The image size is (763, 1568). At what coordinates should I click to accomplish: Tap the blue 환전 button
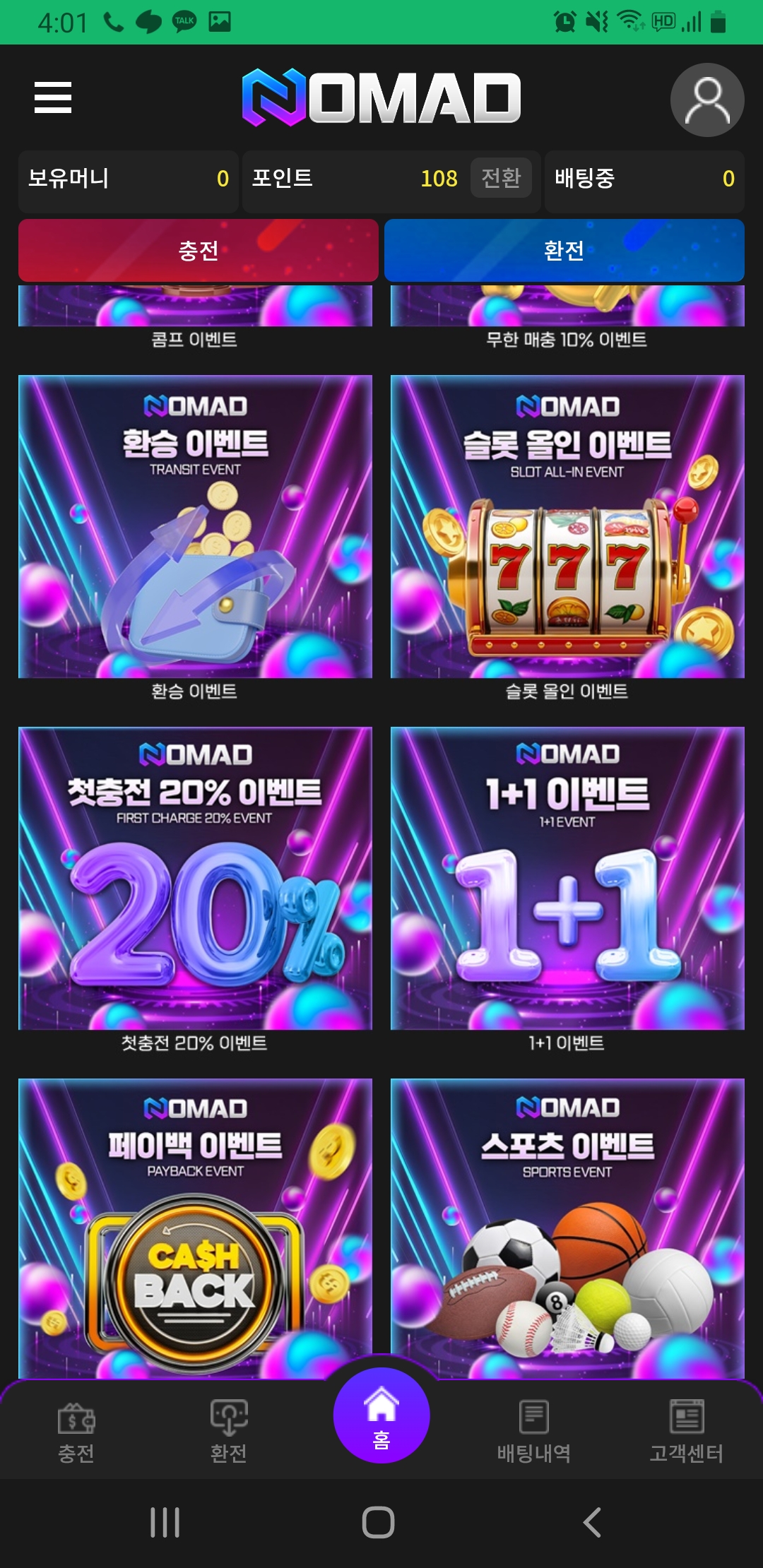(564, 251)
